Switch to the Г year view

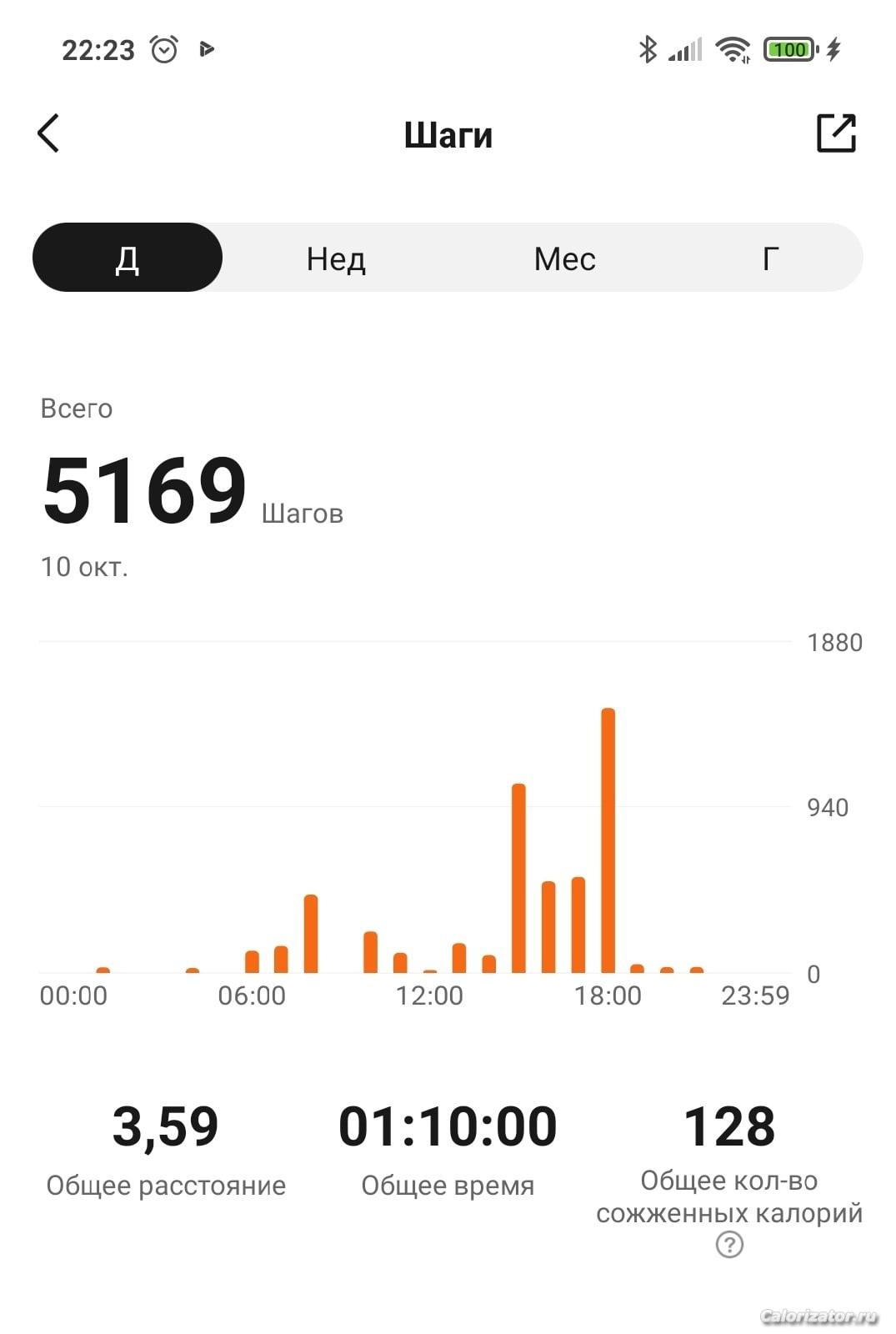point(770,258)
